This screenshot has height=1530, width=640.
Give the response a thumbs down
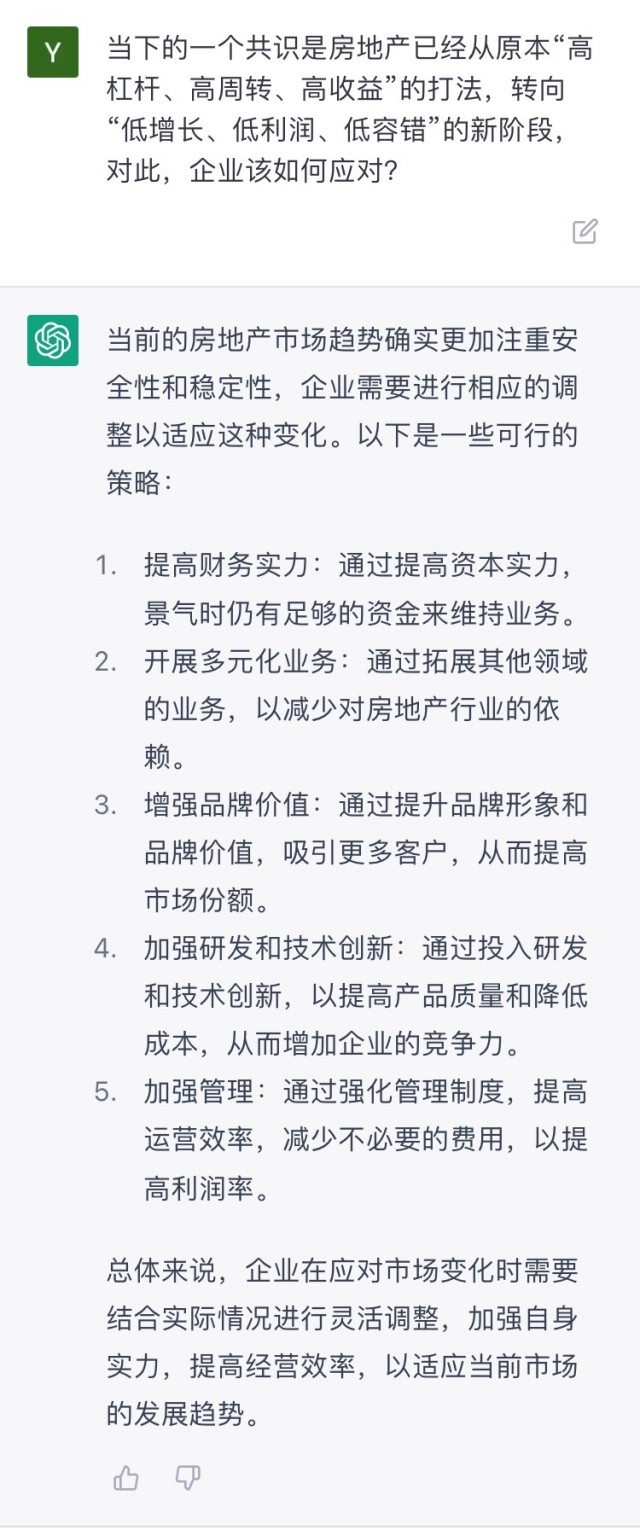pos(188,1478)
